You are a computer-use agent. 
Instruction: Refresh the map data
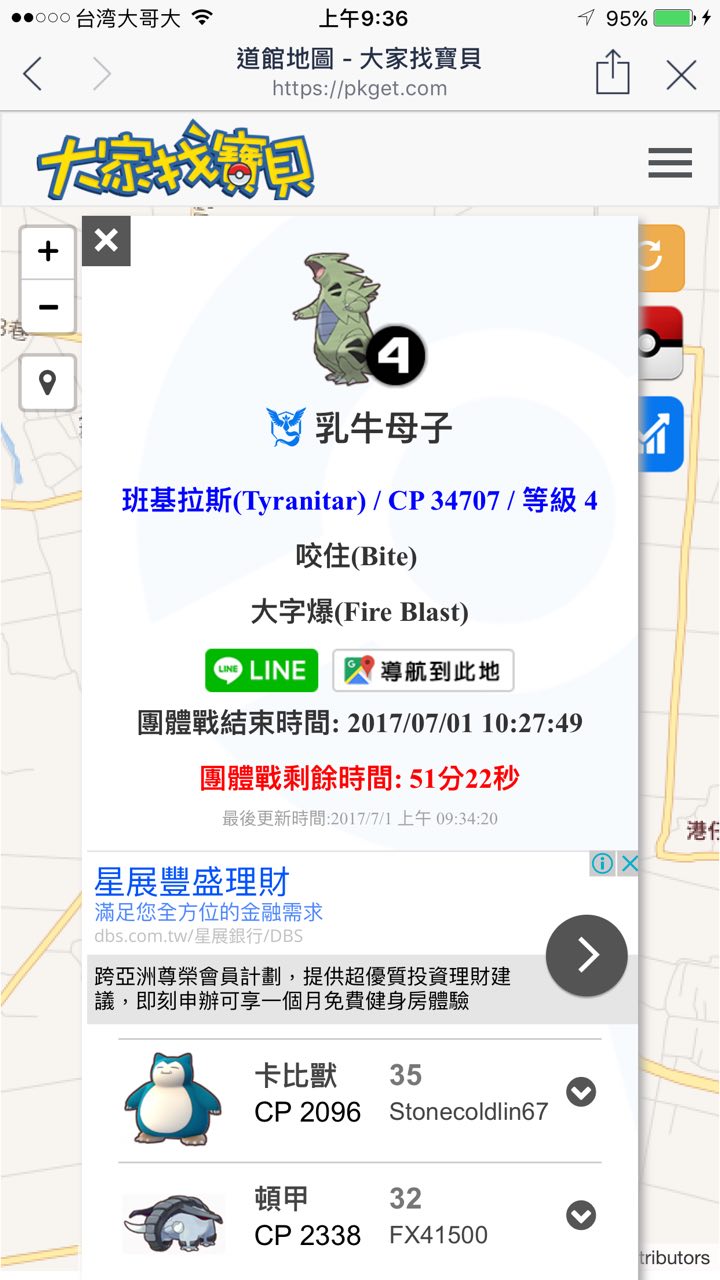click(663, 258)
